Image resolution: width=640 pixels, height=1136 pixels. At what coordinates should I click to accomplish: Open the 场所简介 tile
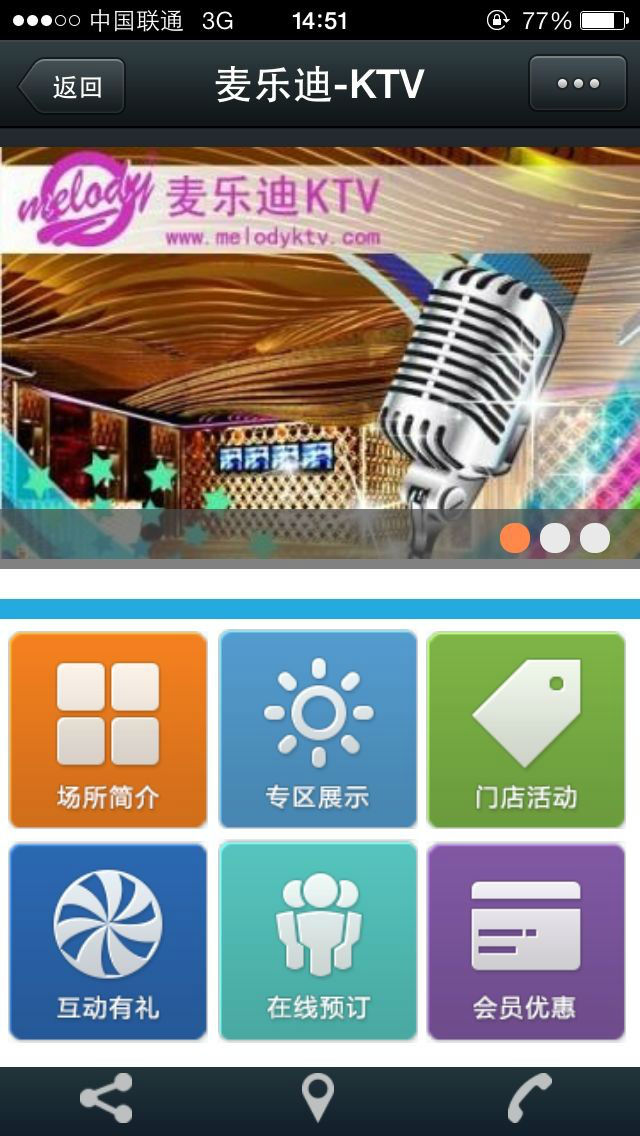point(108,730)
